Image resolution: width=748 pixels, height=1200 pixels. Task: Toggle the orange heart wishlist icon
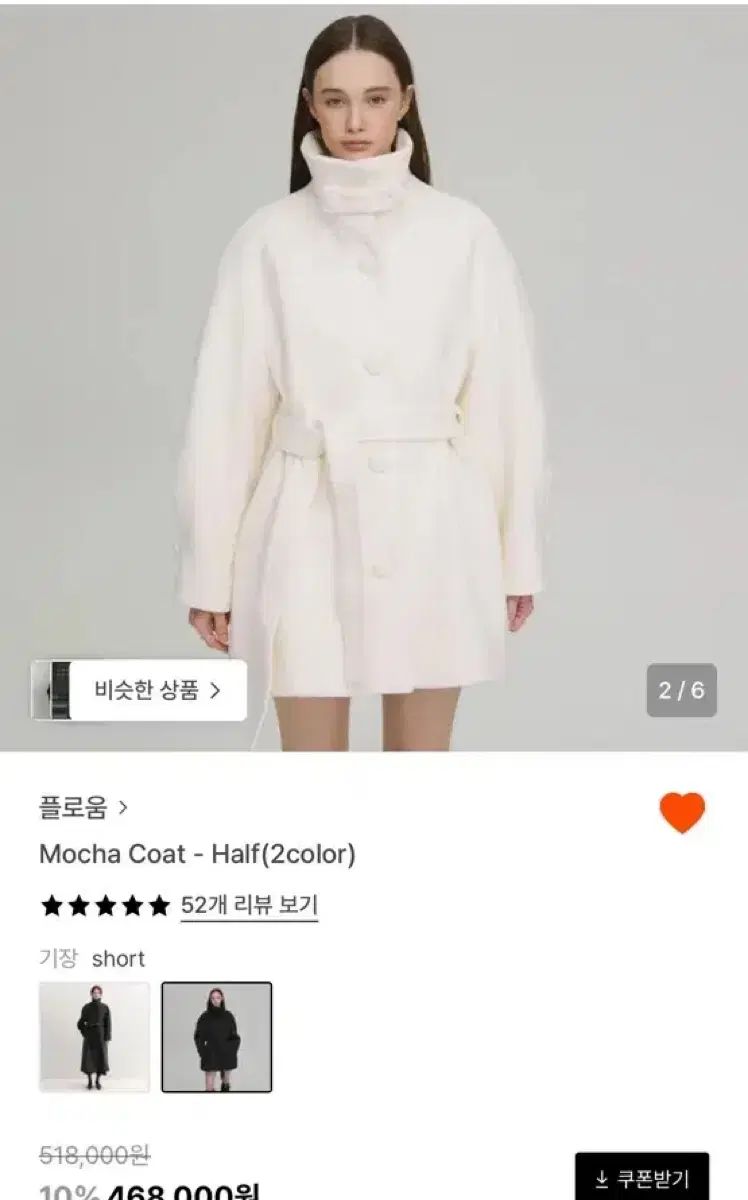click(682, 812)
